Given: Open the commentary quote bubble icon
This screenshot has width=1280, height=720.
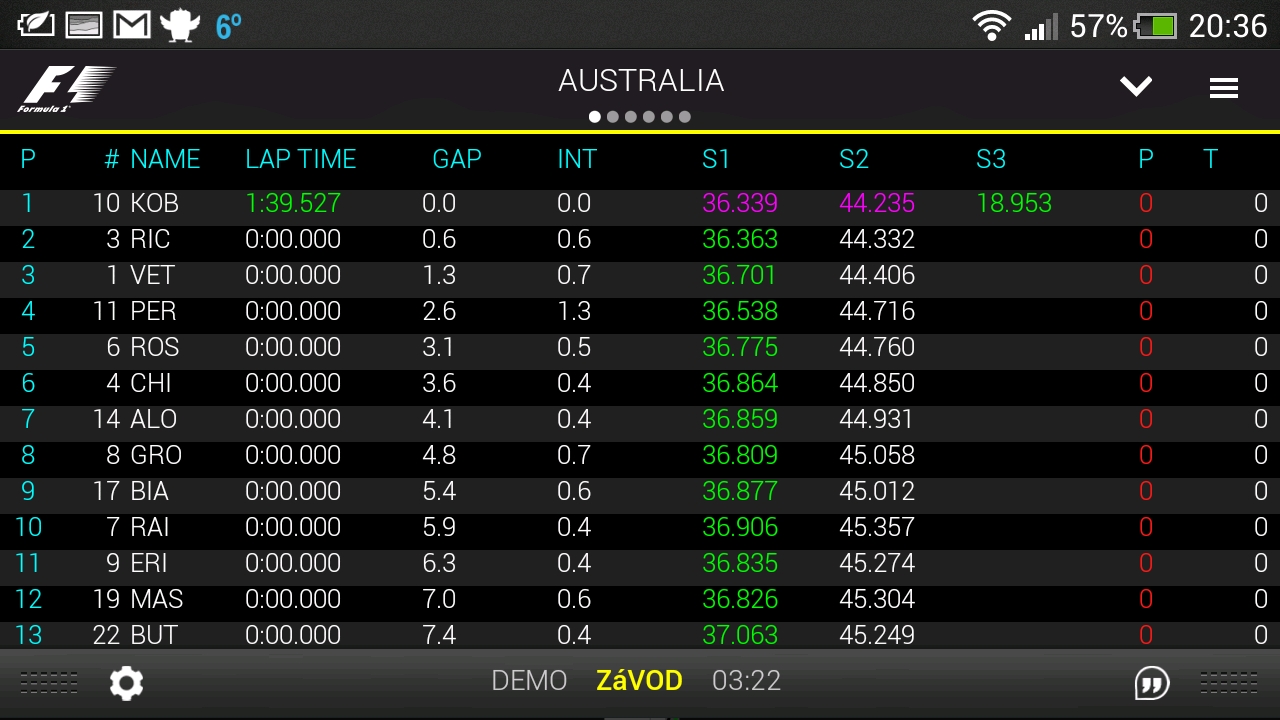Looking at the screenshot, I should (1152, 683).
